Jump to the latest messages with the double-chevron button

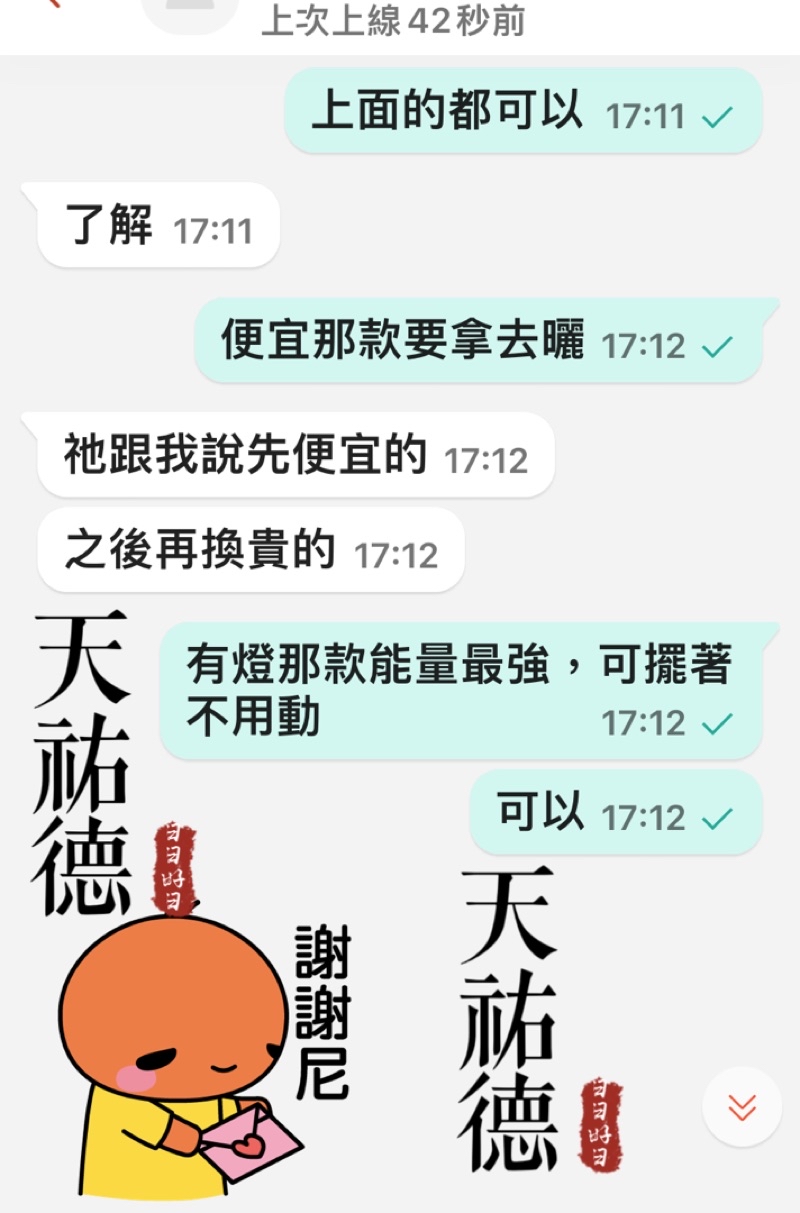741,1106
